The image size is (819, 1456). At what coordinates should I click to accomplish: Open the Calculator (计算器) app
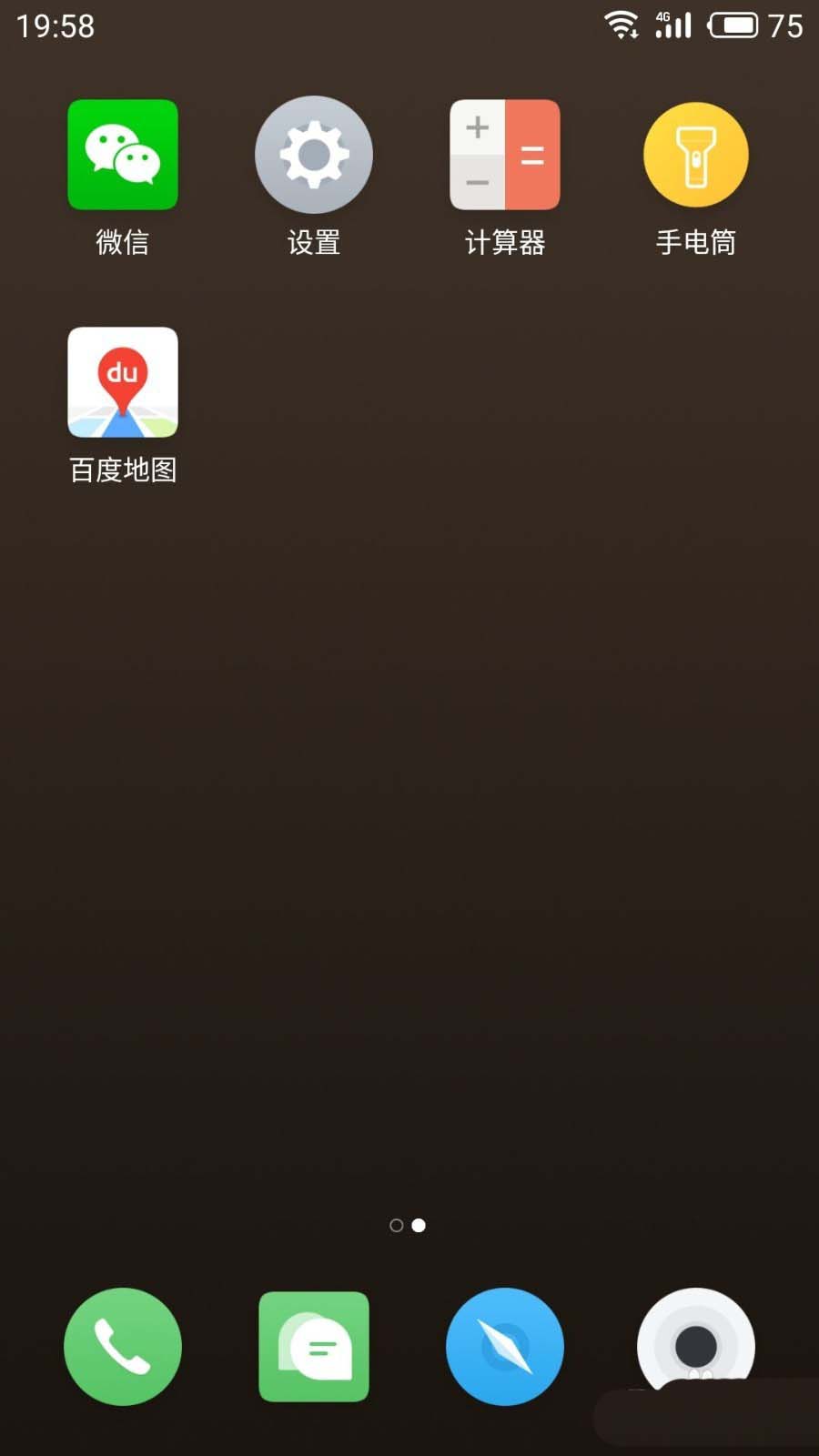(505, 155)
